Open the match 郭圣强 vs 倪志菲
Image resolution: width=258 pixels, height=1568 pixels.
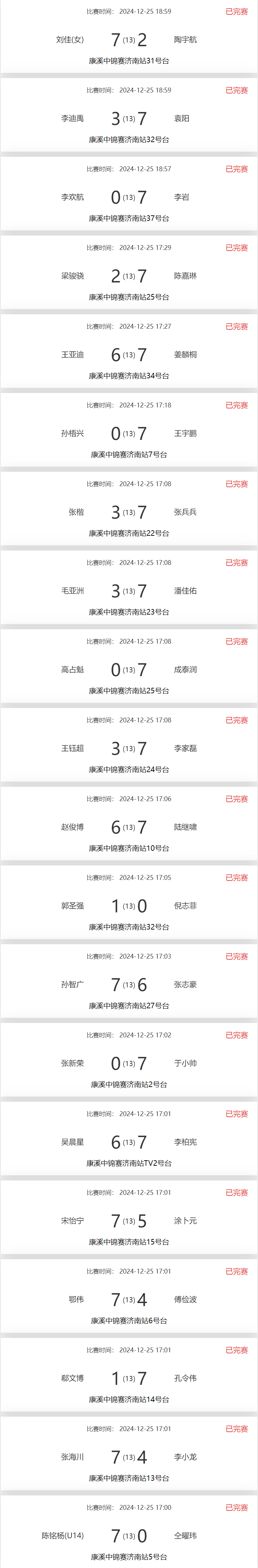(x=129, y=906)
